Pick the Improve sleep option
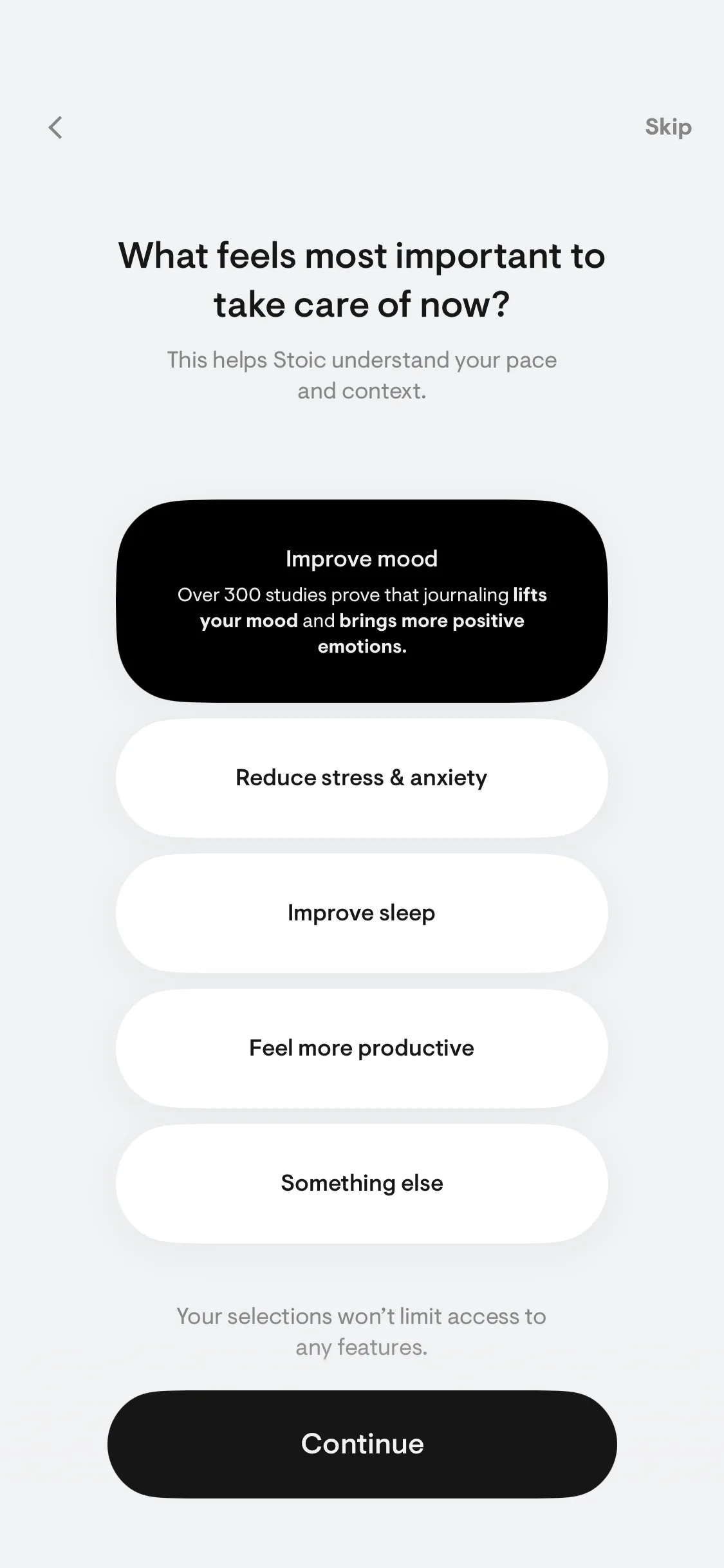724x1568 pixels. [362, 913]
